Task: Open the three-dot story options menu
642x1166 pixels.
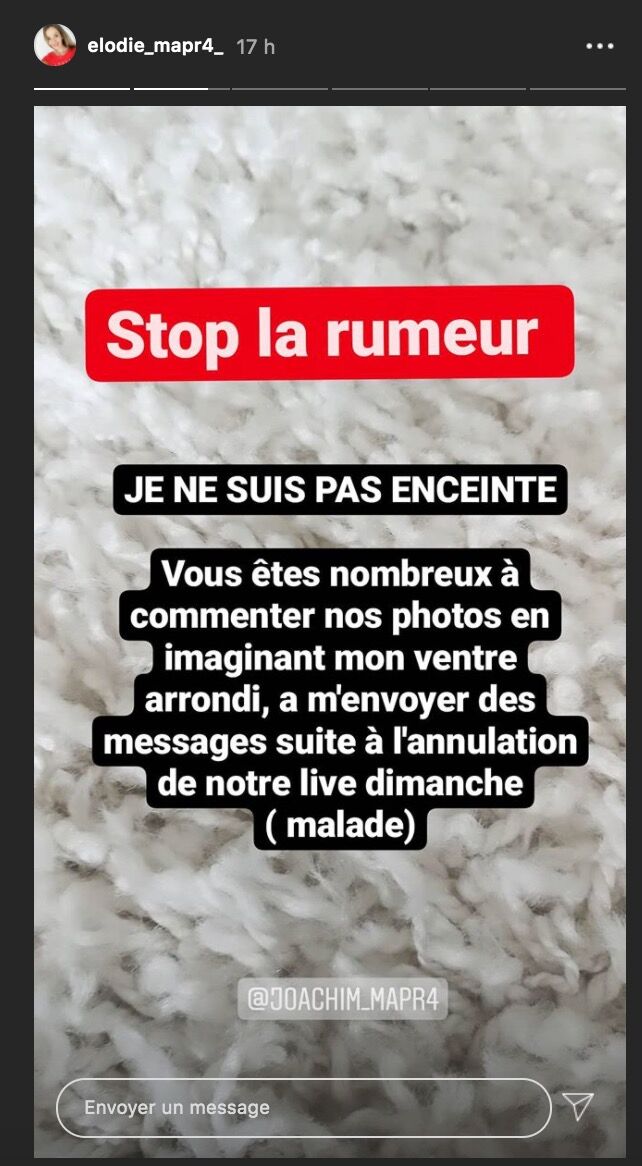Action: coord(599,46)
